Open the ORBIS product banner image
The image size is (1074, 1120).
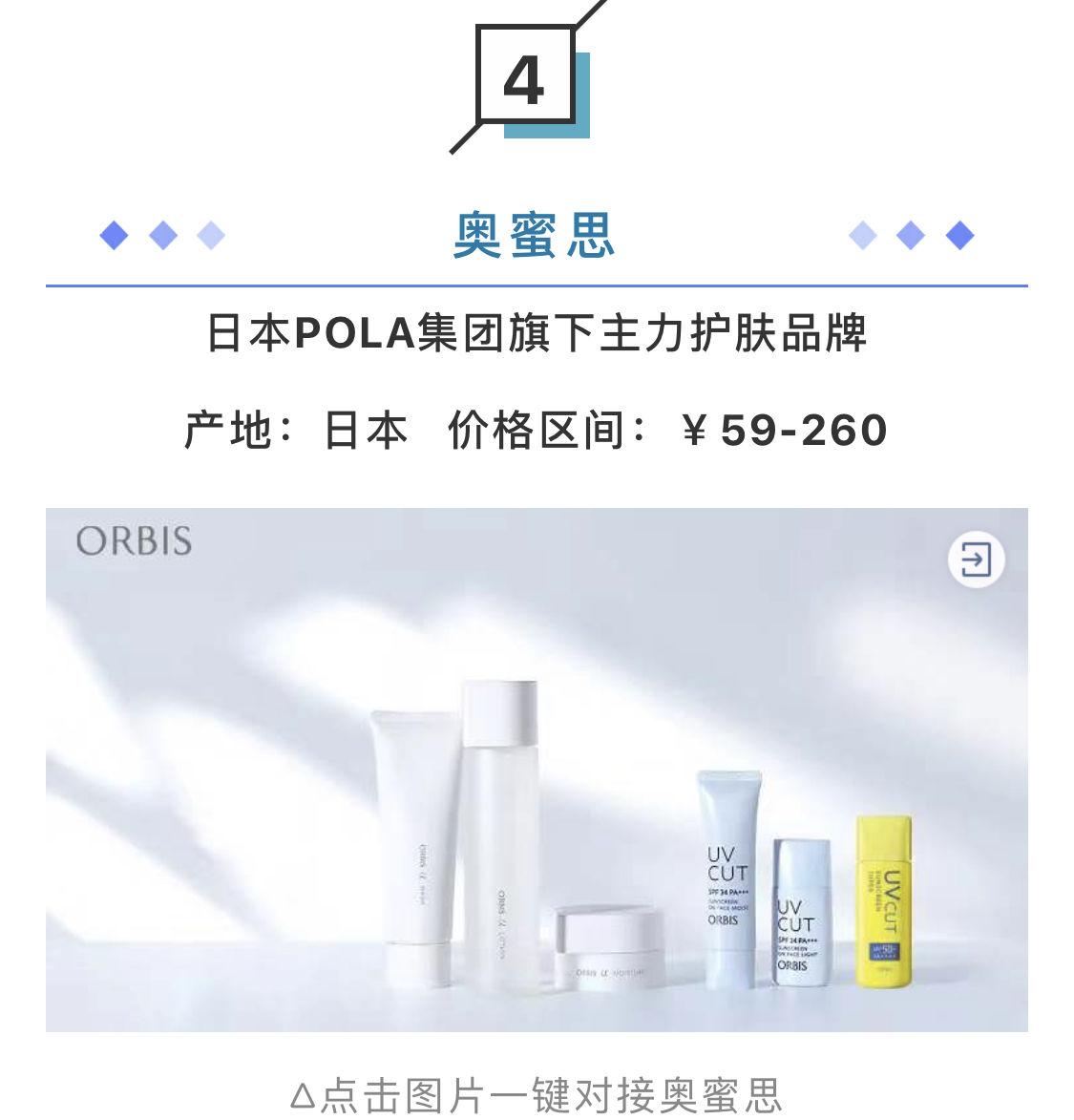click(537, 769)
